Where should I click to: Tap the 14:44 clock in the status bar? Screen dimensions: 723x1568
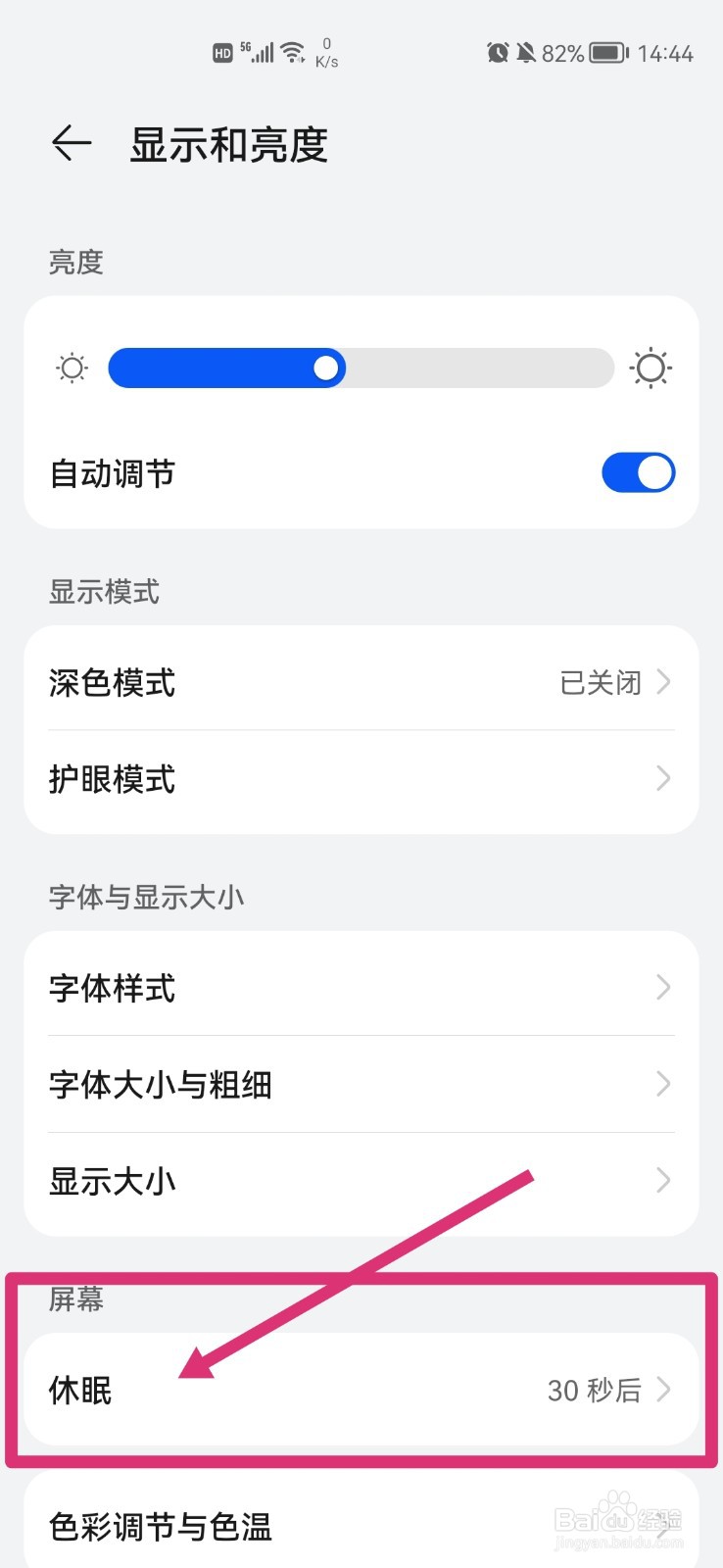tap(665, 53)
